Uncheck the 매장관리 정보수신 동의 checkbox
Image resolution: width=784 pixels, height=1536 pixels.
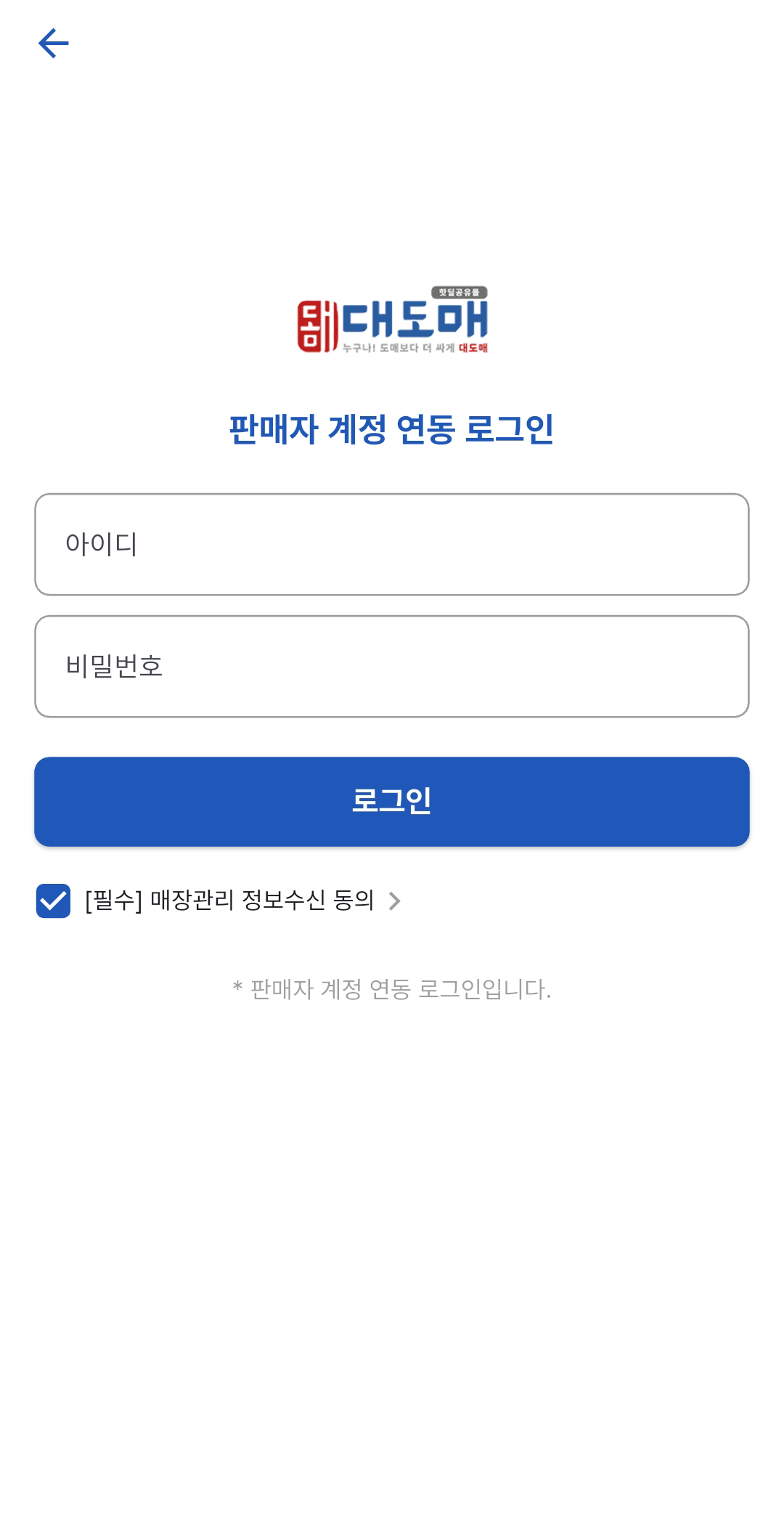(53, 901)
